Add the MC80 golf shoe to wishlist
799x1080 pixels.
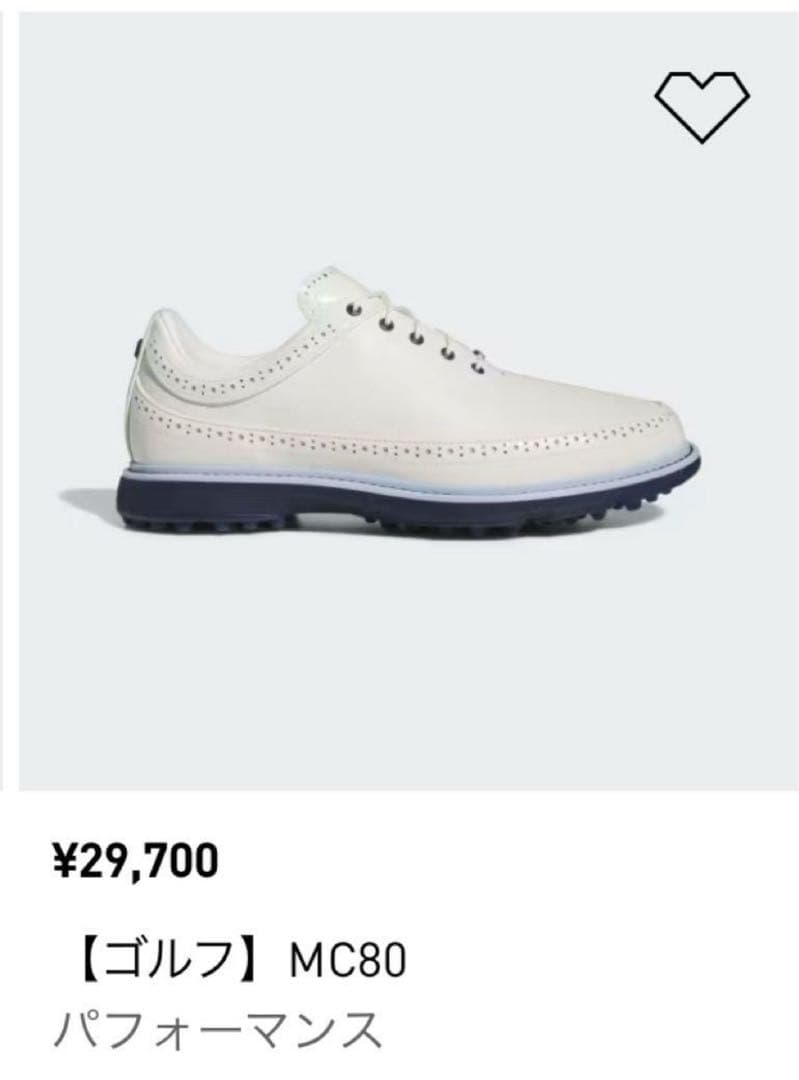[x=701, y=103]
